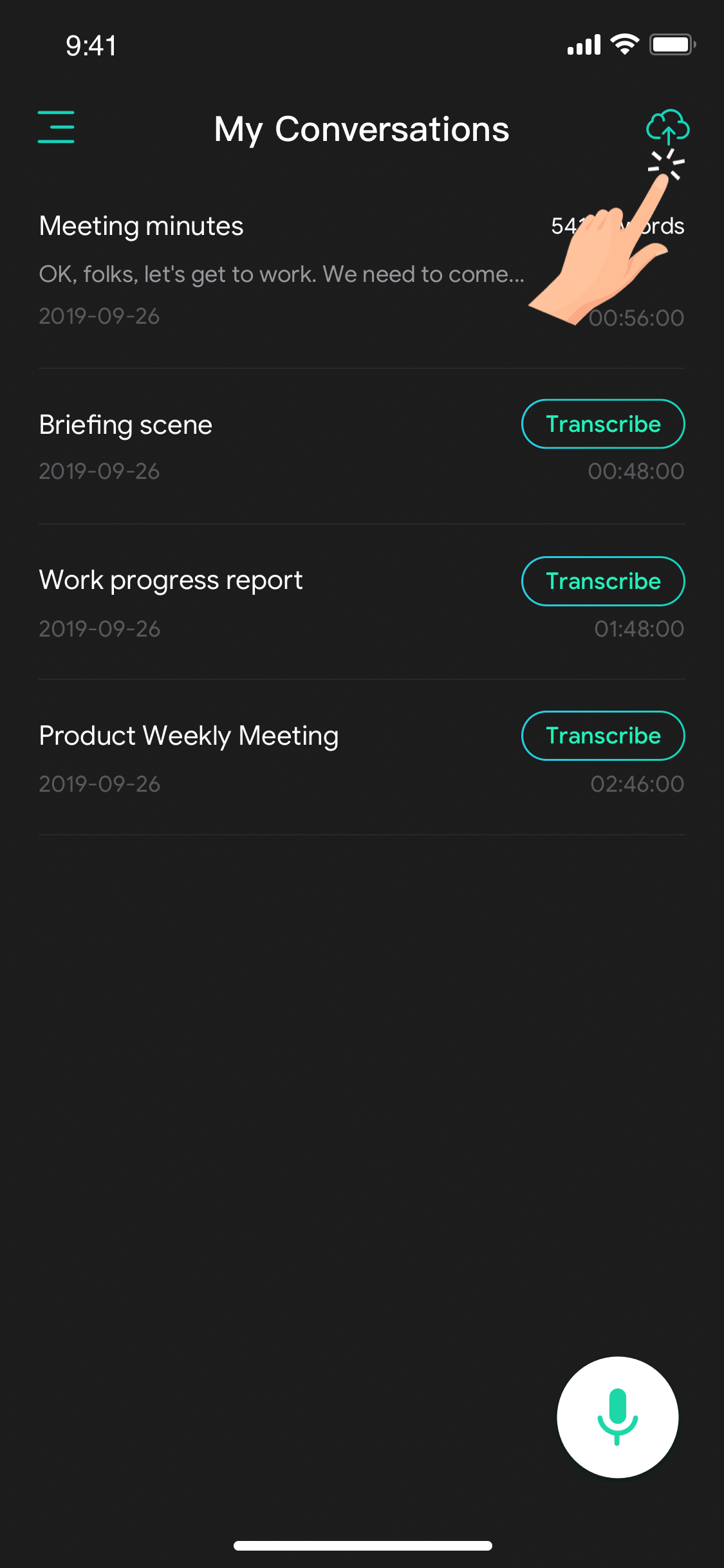Image resolution: width=724 pixels, height=1568 pixels.
Task: Transcribe the Work progress report
Action: tap(603, 581)
